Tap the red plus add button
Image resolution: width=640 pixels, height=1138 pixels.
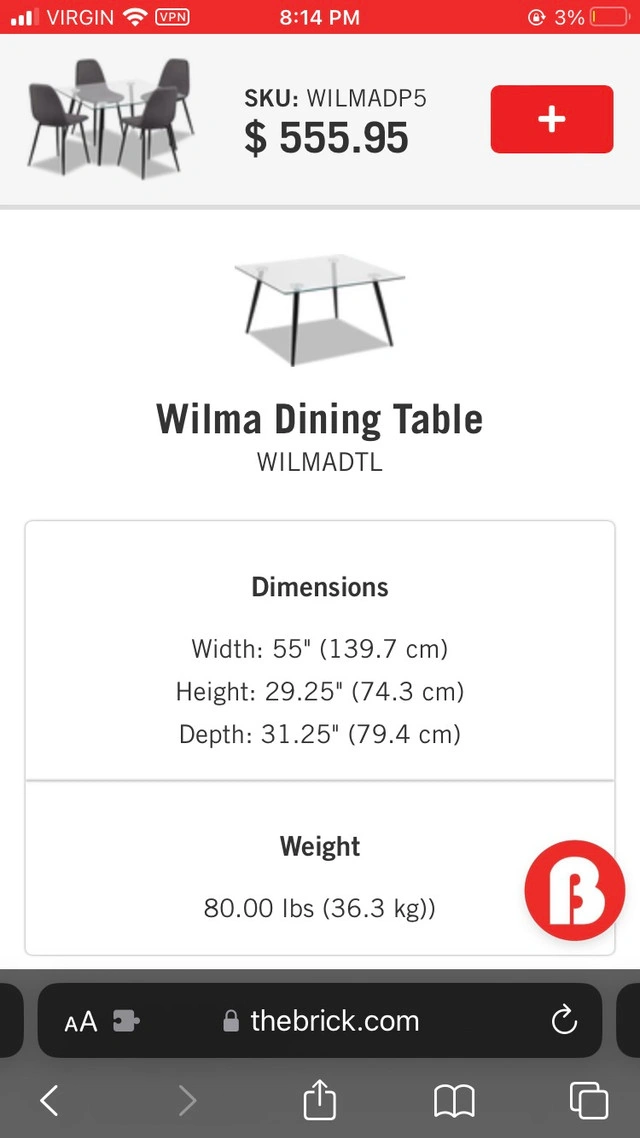tap(551, 119)
